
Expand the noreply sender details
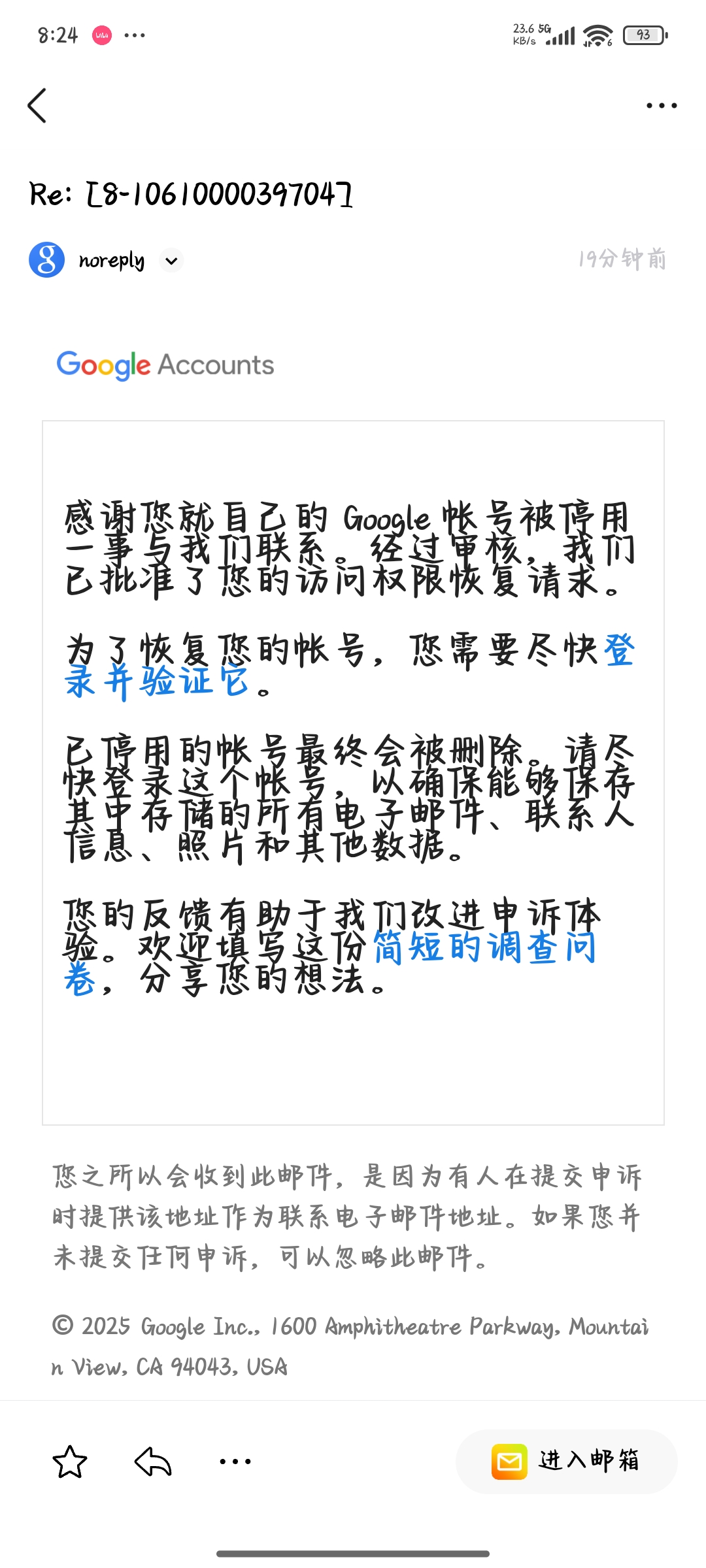(171, 261)
